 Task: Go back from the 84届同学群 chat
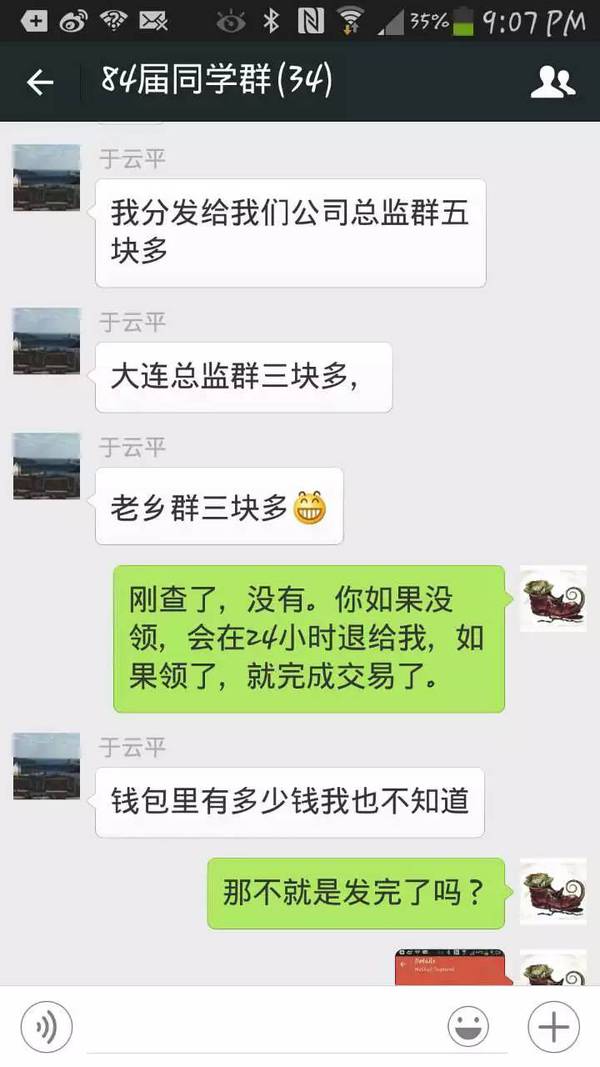40,82
